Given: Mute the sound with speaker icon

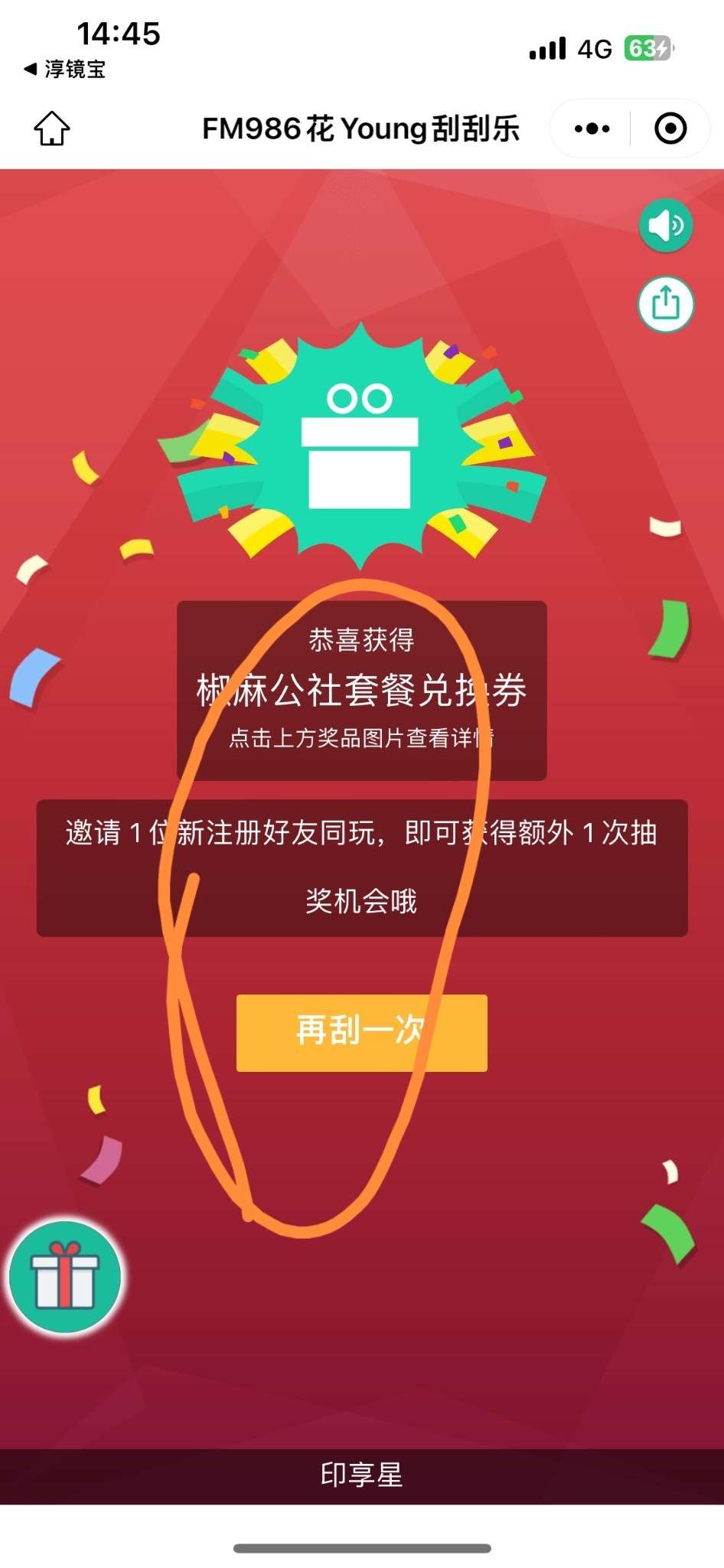Looking at the screenshot, I should pos(666,226).
